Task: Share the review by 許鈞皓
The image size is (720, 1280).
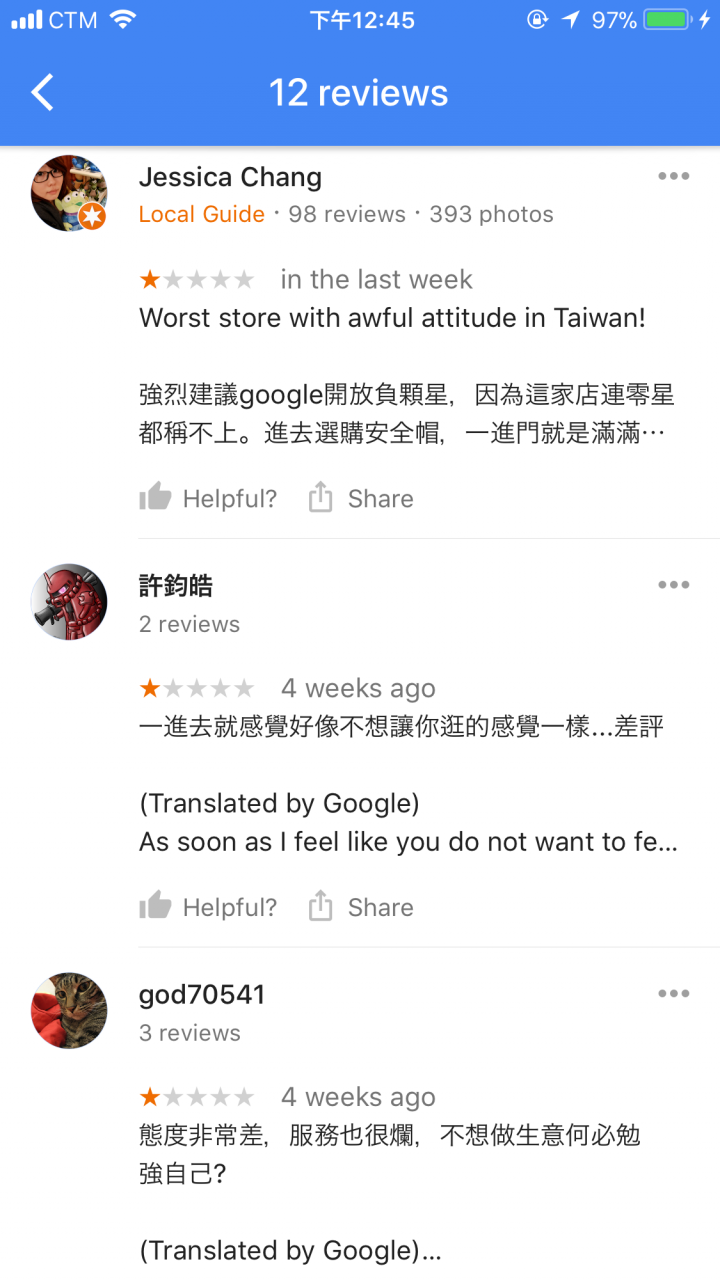Action: [361, 907]
